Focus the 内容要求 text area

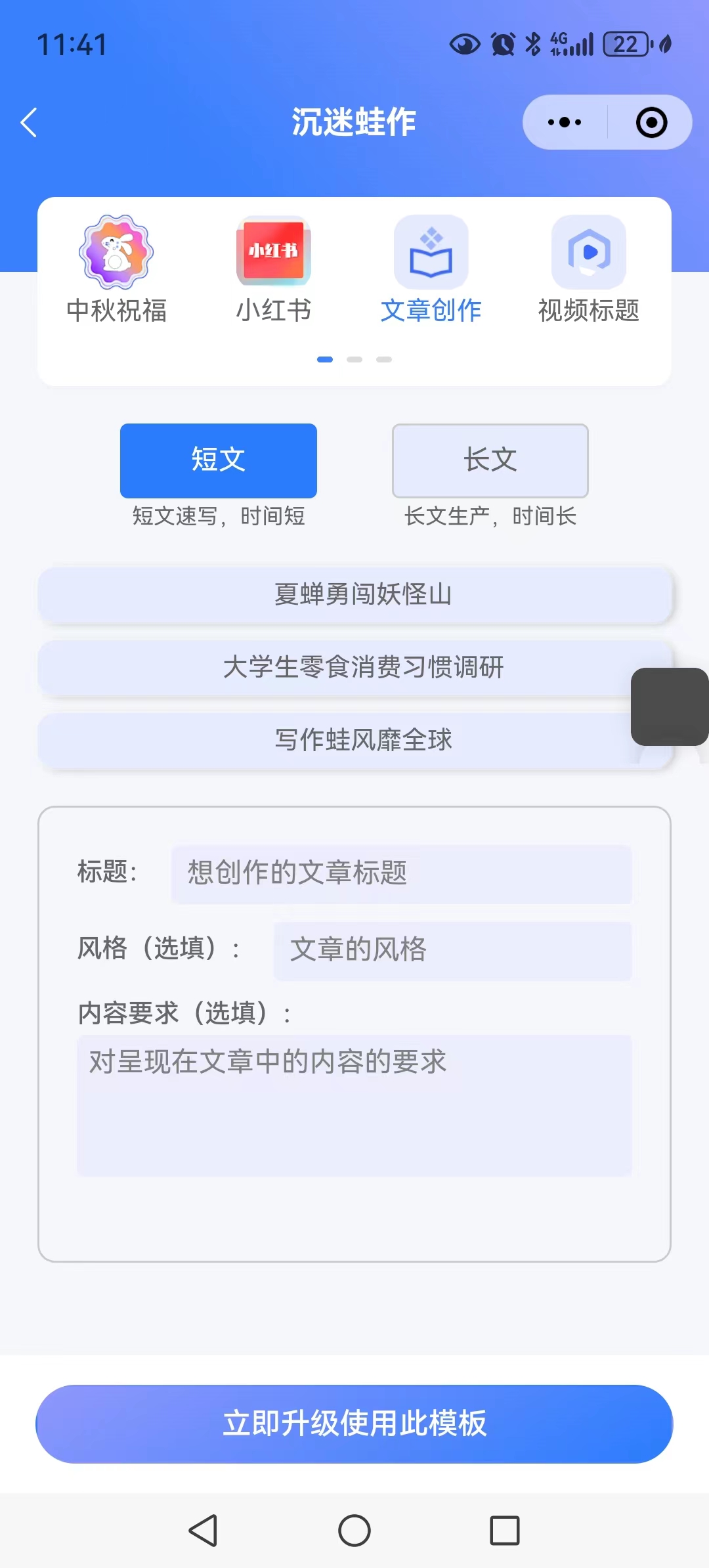pyautogui.click(x=354, y=1105)
